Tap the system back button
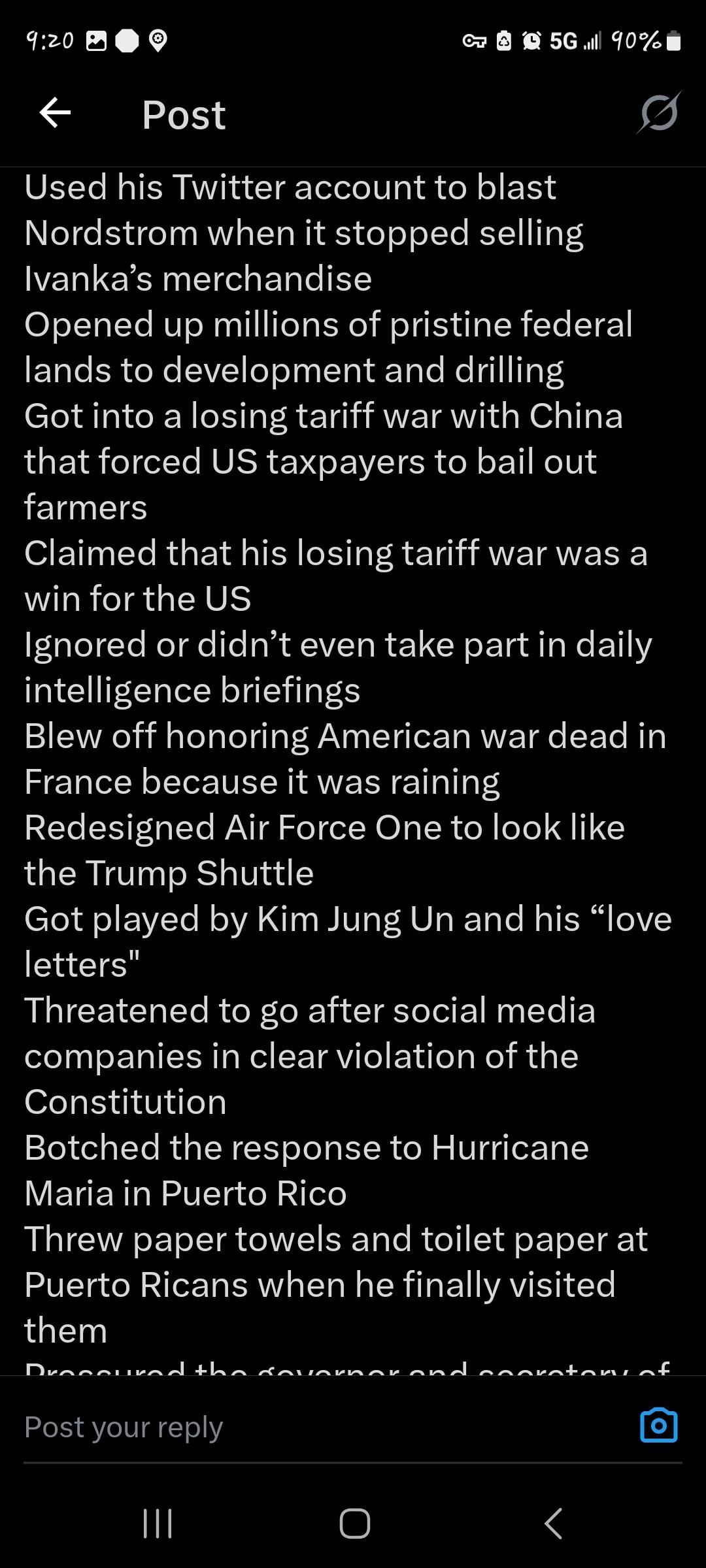This screenshot has height=1568, width=706. [553, 1524]
